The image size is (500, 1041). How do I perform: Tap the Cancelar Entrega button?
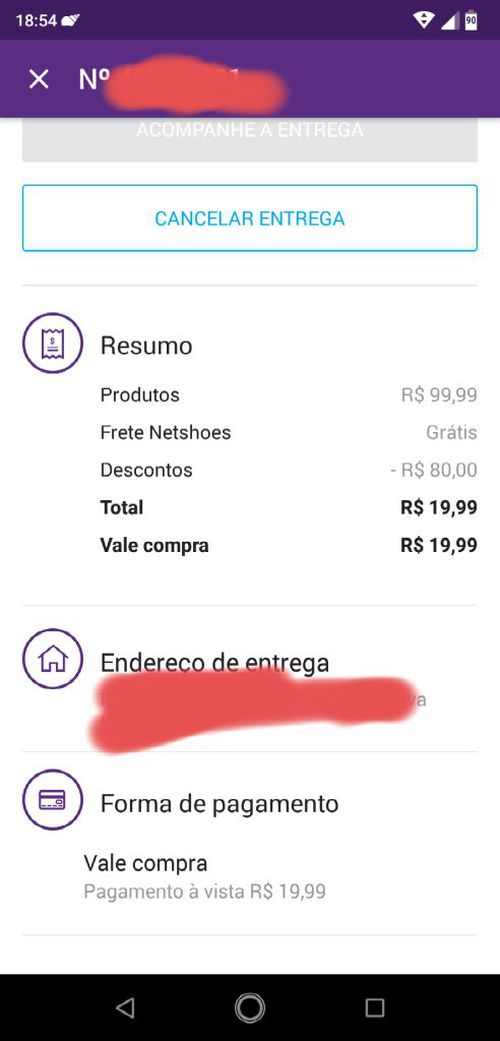pos(250,218)
